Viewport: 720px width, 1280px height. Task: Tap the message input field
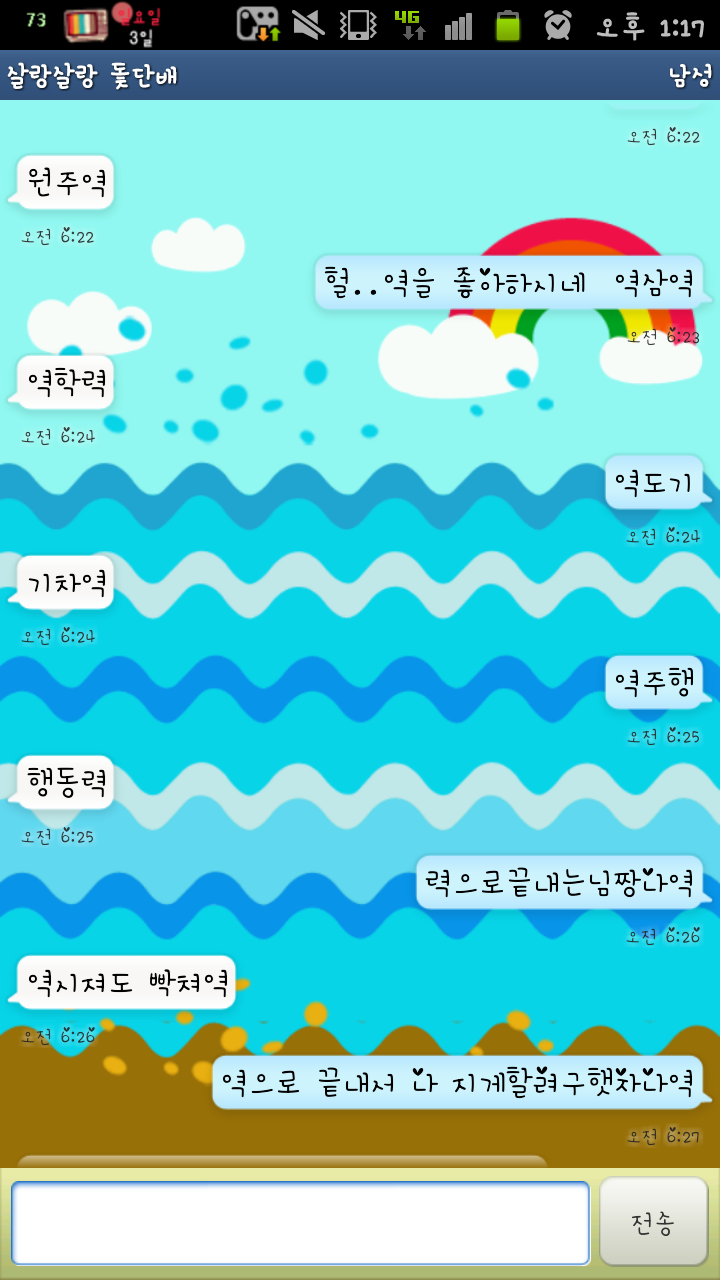[x=300, y=1223]
